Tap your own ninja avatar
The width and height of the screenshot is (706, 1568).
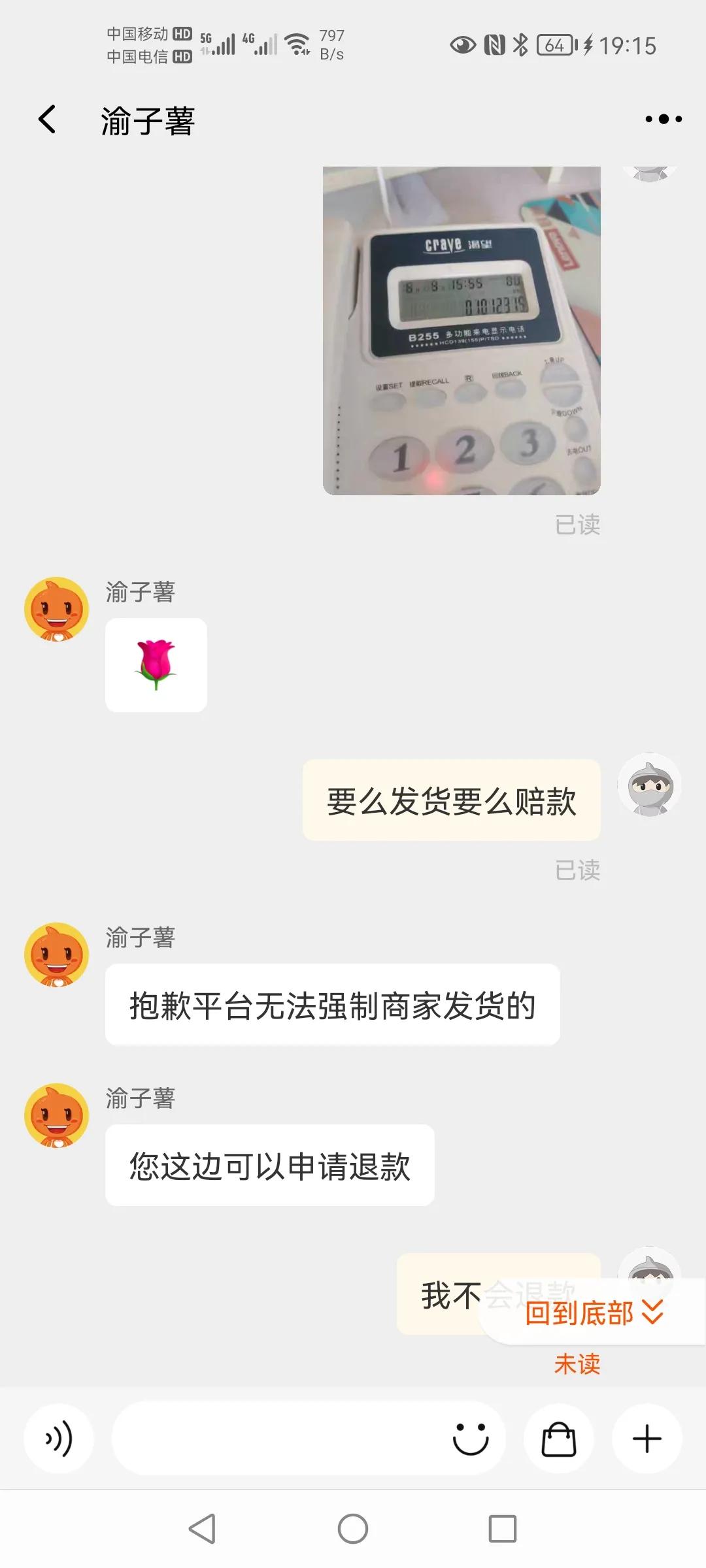point(648,786)
